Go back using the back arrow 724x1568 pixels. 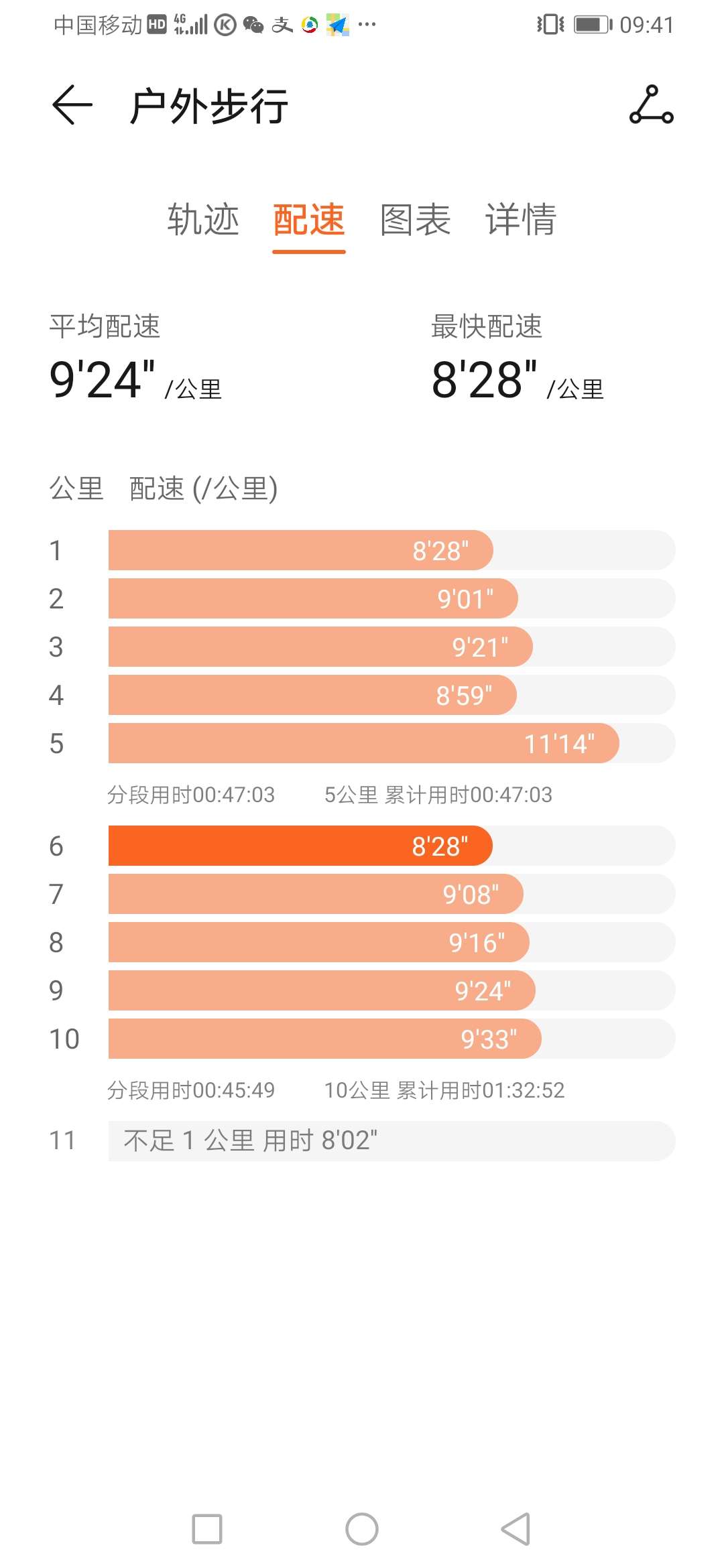69,106
